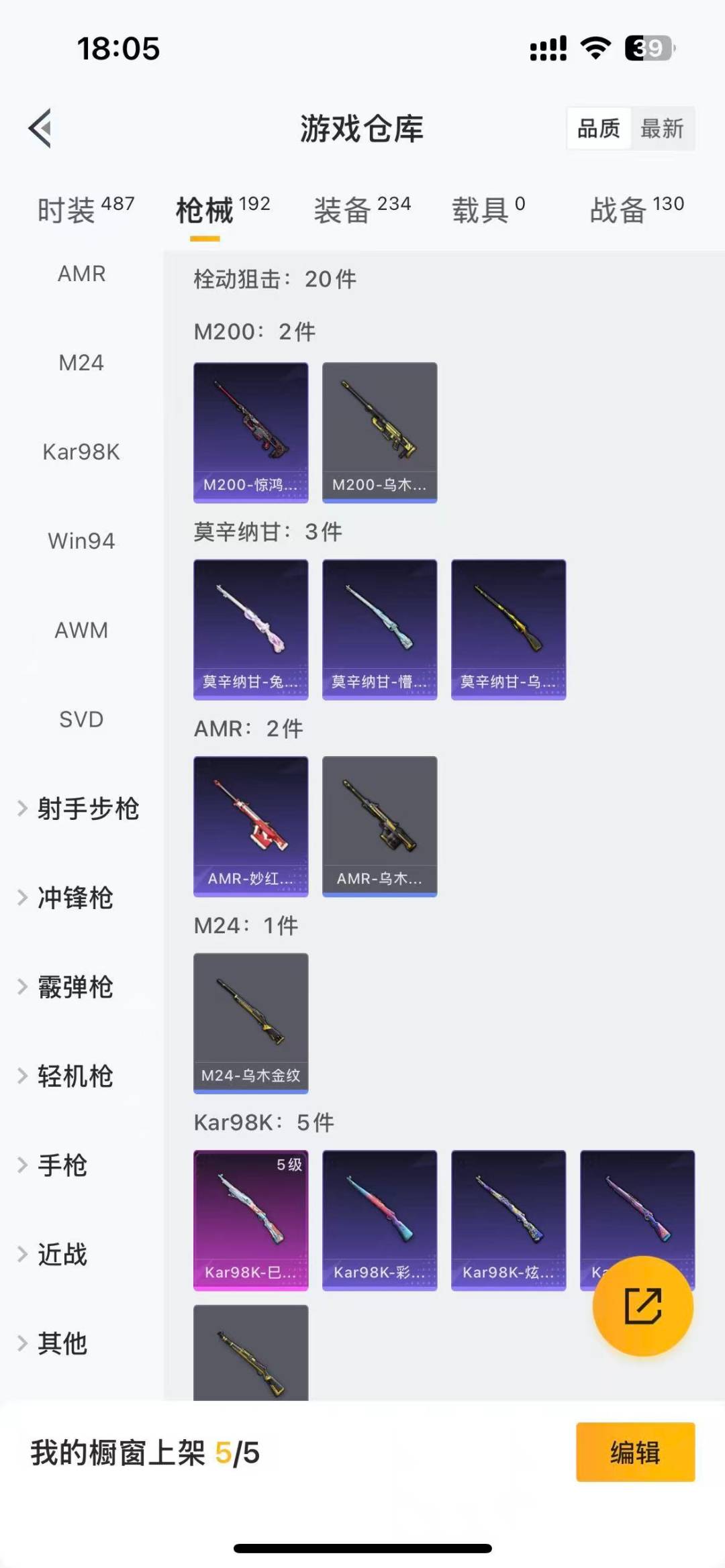Tap the back arrow to leave 游戏仓库
725x1568 pixels.
[x=40, y=129]
